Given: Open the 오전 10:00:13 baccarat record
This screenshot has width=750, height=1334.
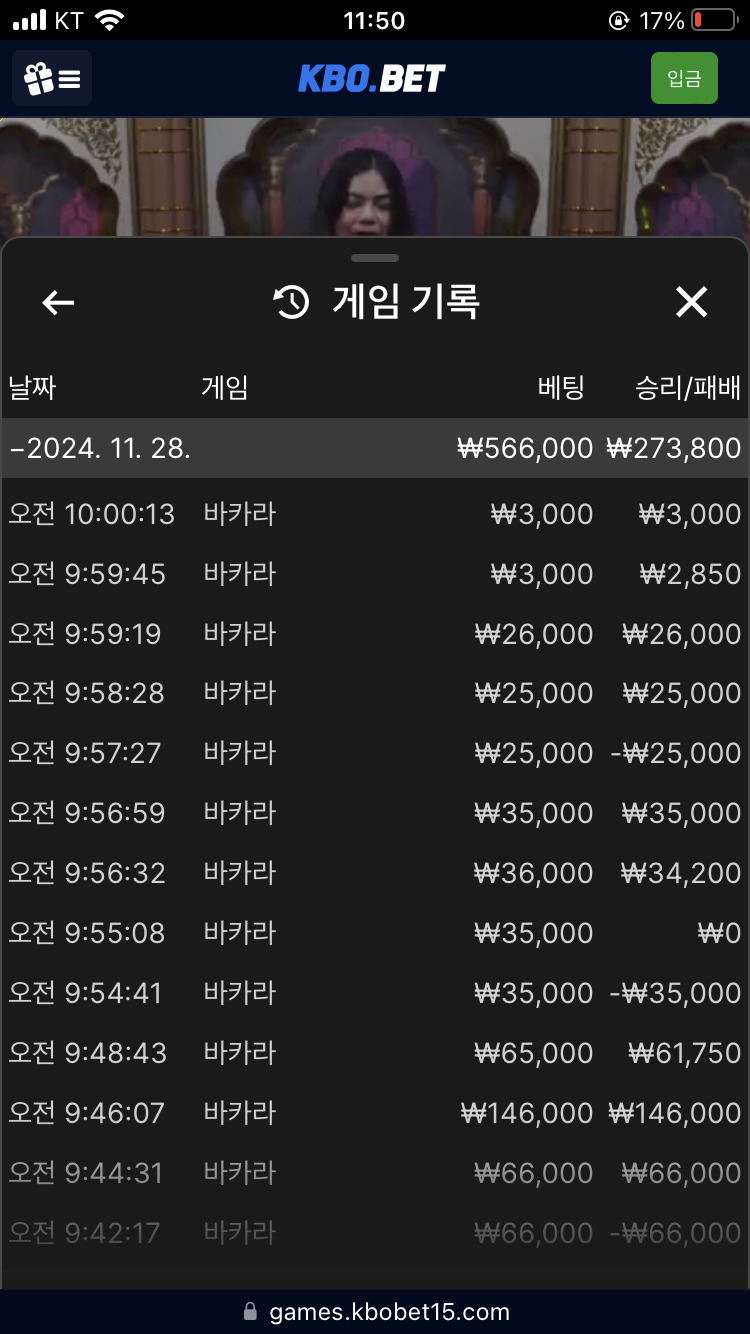Looking at the screenshot, I should click(375, 514).
